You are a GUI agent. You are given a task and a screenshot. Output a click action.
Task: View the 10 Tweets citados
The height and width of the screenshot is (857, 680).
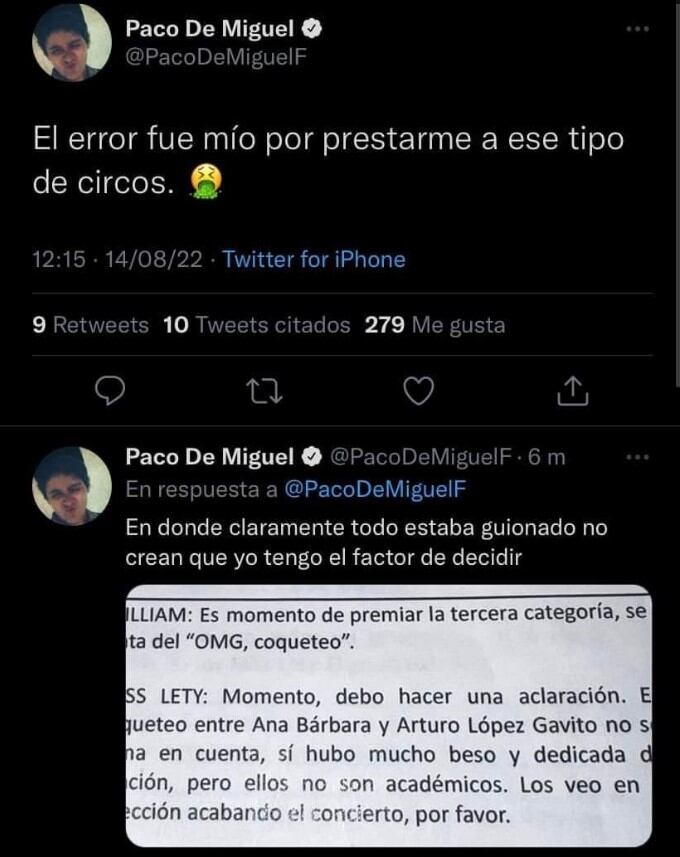point(256,325)
